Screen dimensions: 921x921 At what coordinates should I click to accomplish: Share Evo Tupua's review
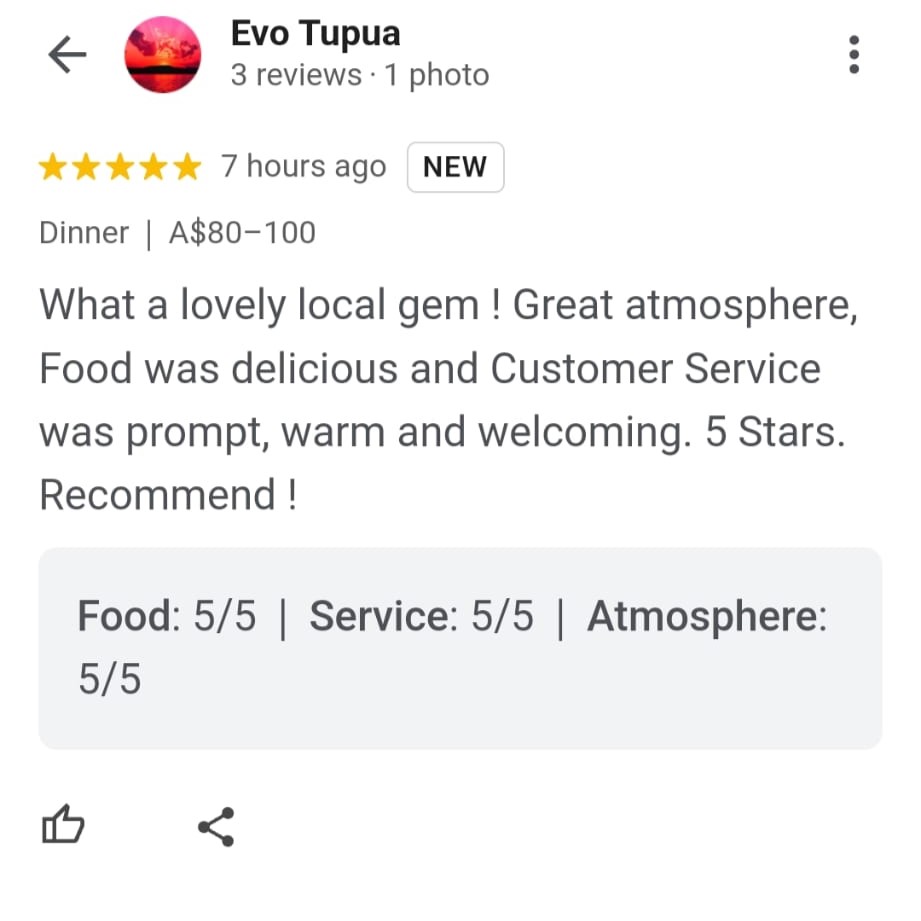(216, 826)
